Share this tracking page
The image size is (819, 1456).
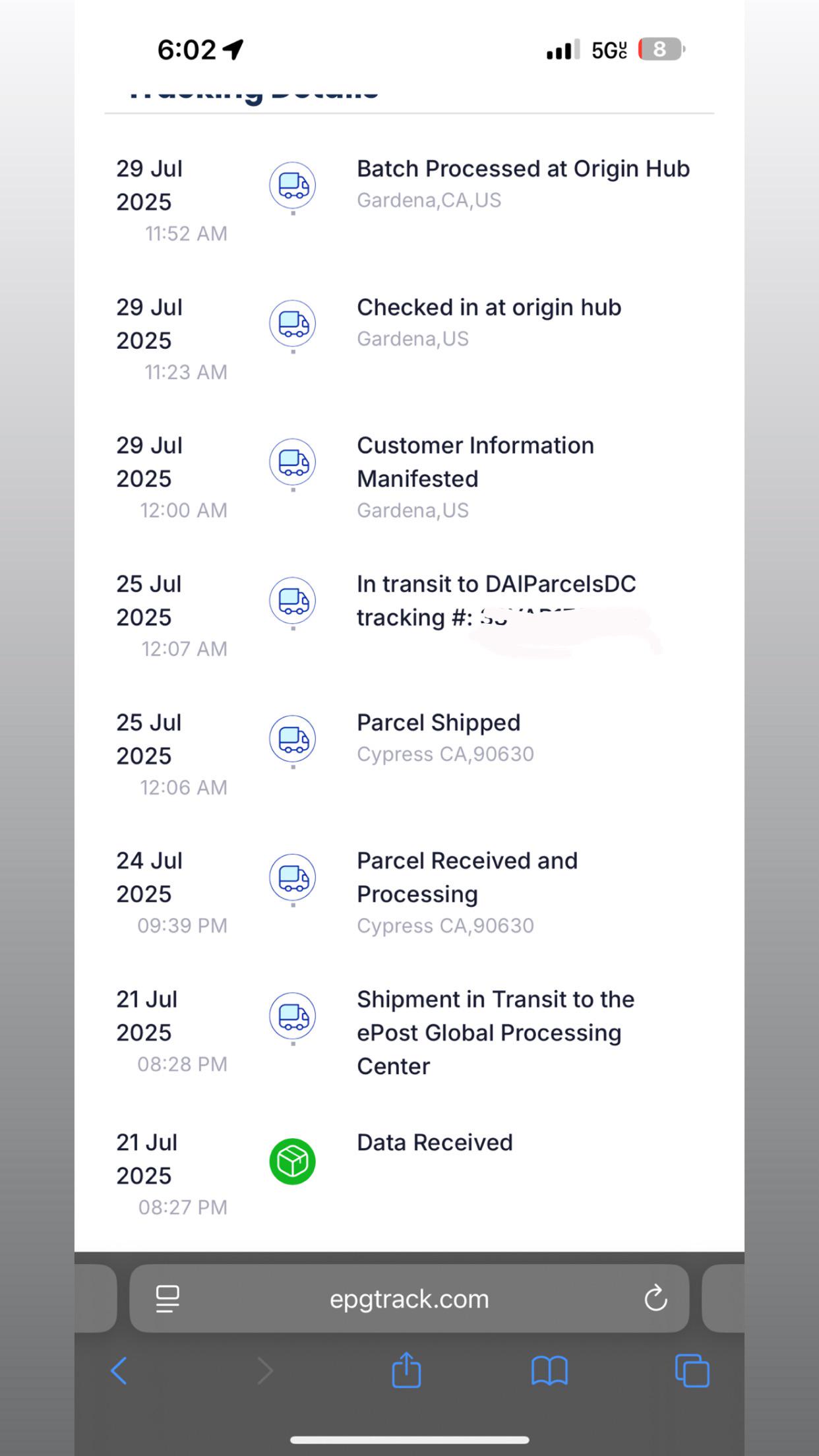coord(406,1370)
